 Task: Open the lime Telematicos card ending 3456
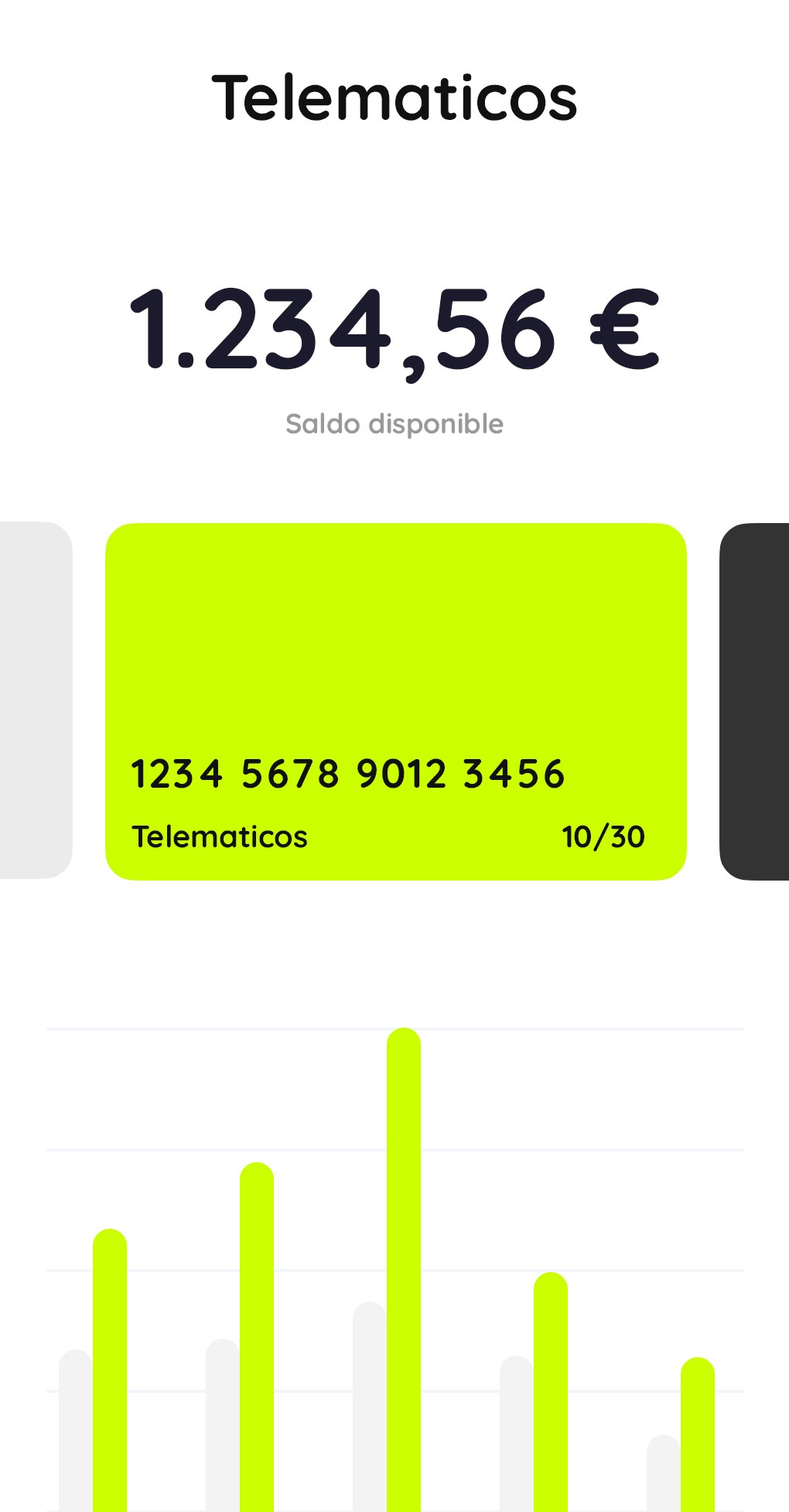click(395, 701)
